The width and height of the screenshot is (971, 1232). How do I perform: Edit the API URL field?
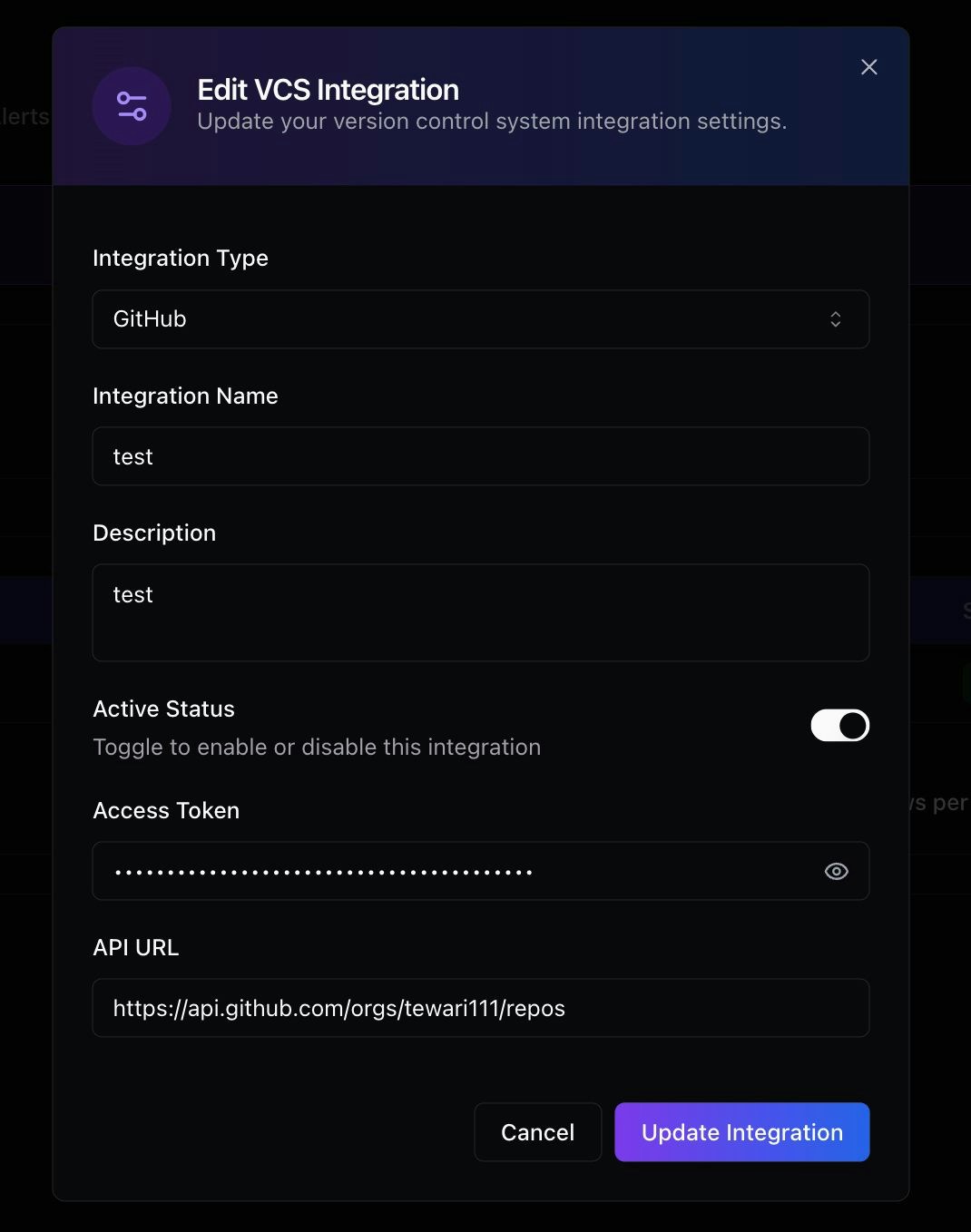[480, 1008]
